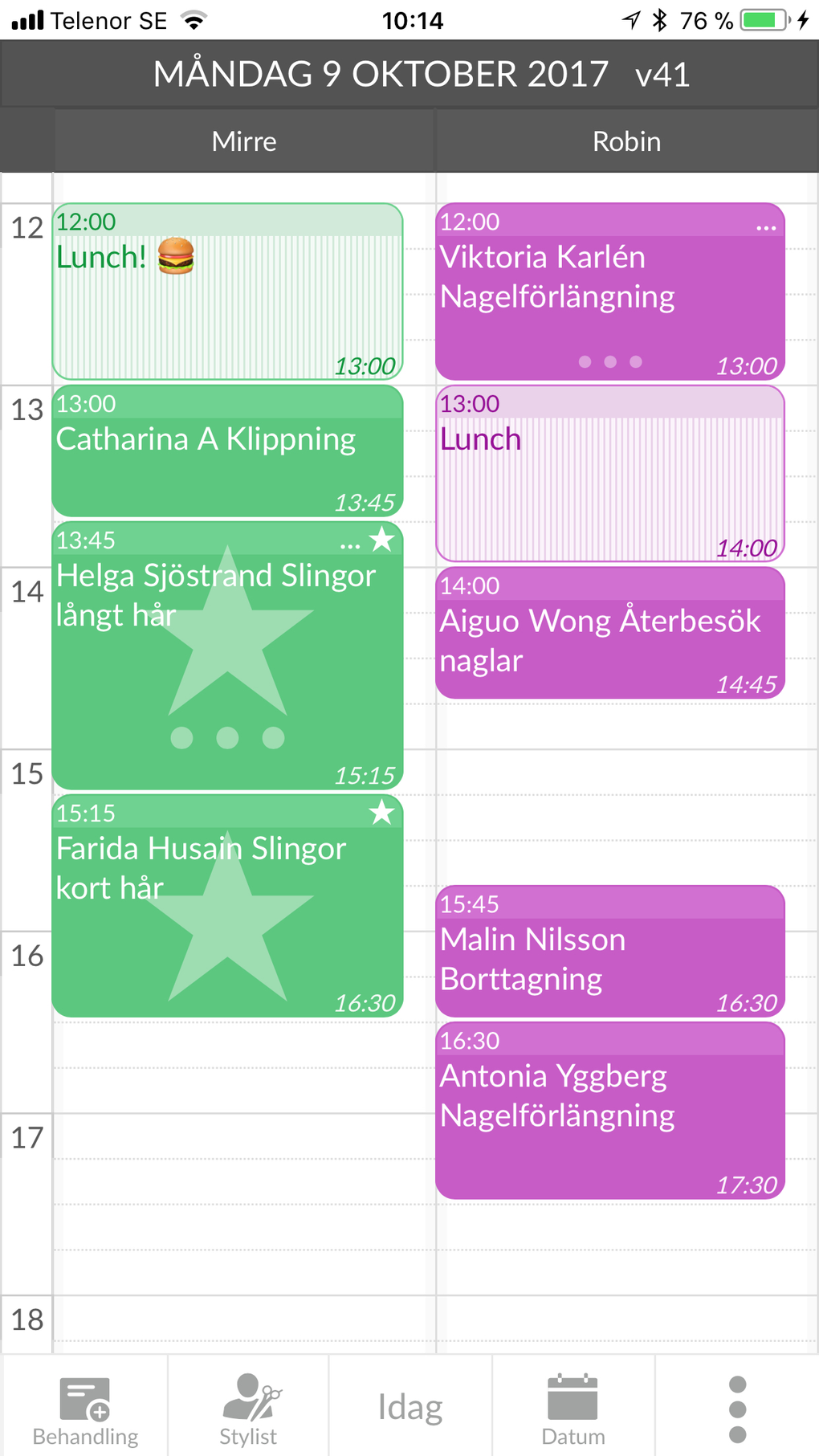Image resolution: width=819 pixels, height=1456 pixels.
Task: Open Malin Nilsson Borttagning appointment
Action: point(610,952)
